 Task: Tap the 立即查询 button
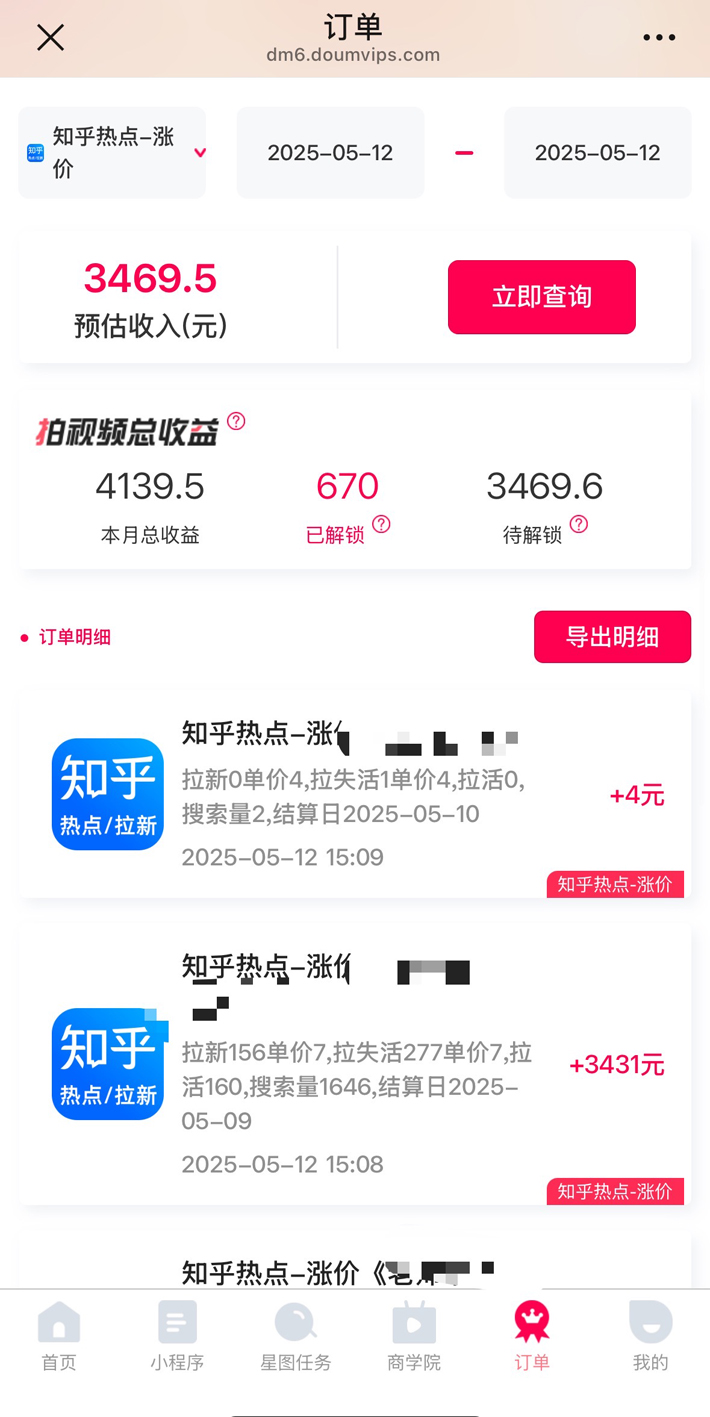[x=541, y=297]
